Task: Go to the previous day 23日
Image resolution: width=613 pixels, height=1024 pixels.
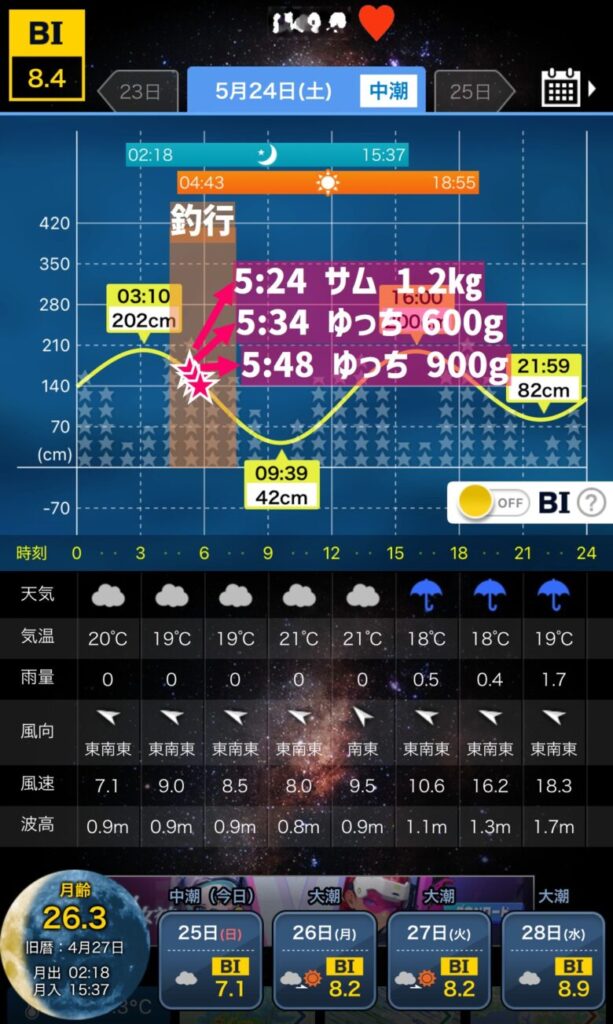Action: (138, 91)
